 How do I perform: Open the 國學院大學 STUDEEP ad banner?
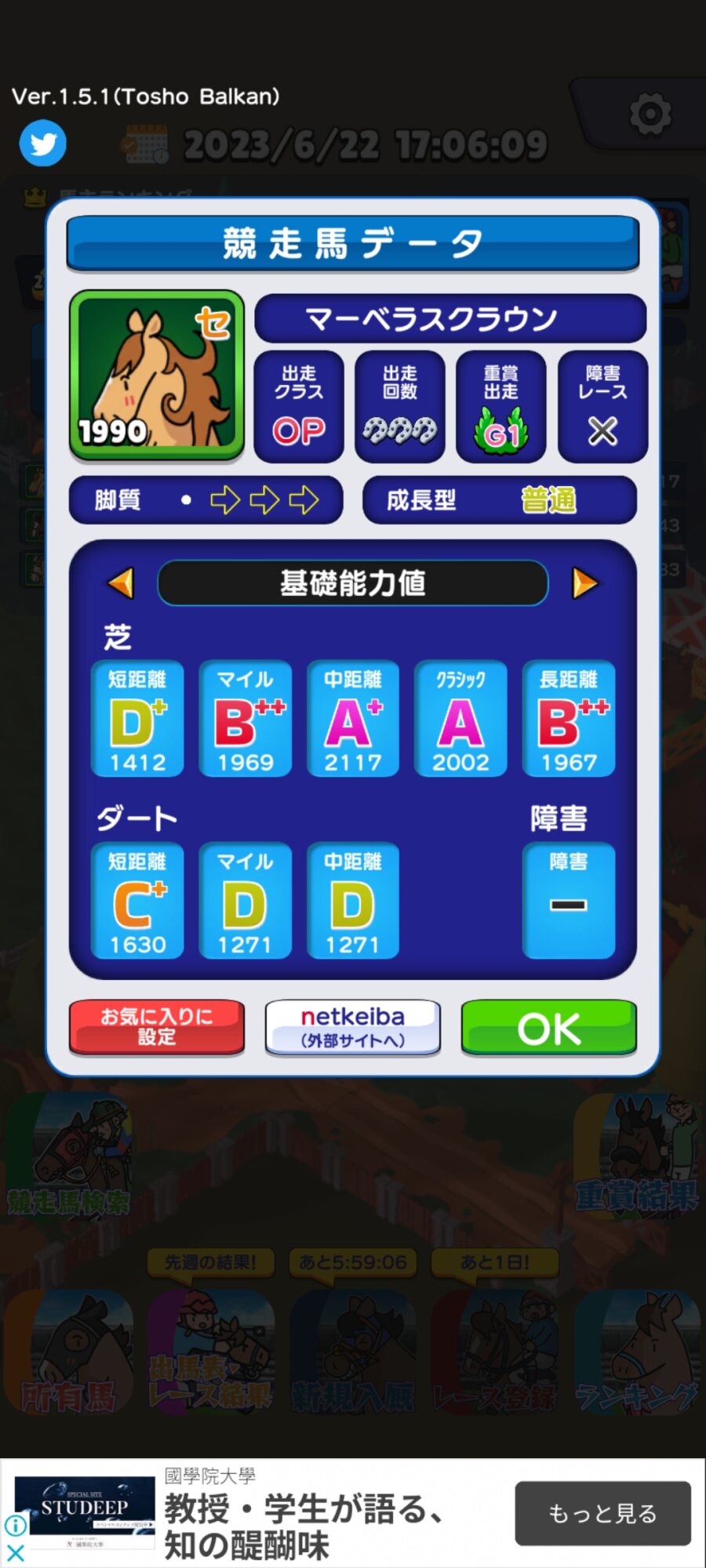click(353, 1513)
